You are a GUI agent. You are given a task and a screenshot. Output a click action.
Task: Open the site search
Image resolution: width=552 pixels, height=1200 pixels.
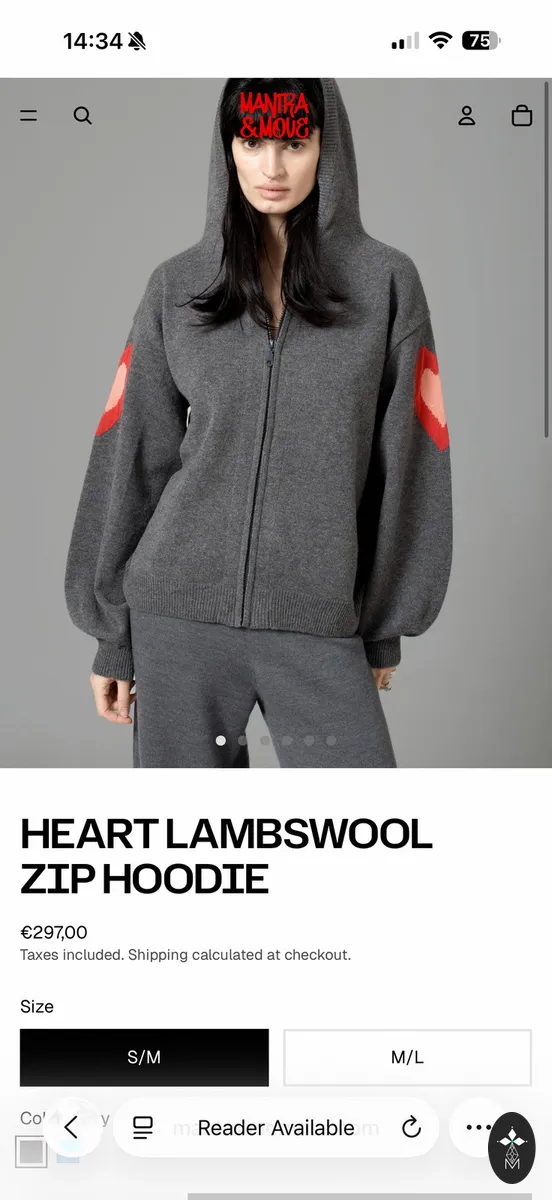pos(83,116)
